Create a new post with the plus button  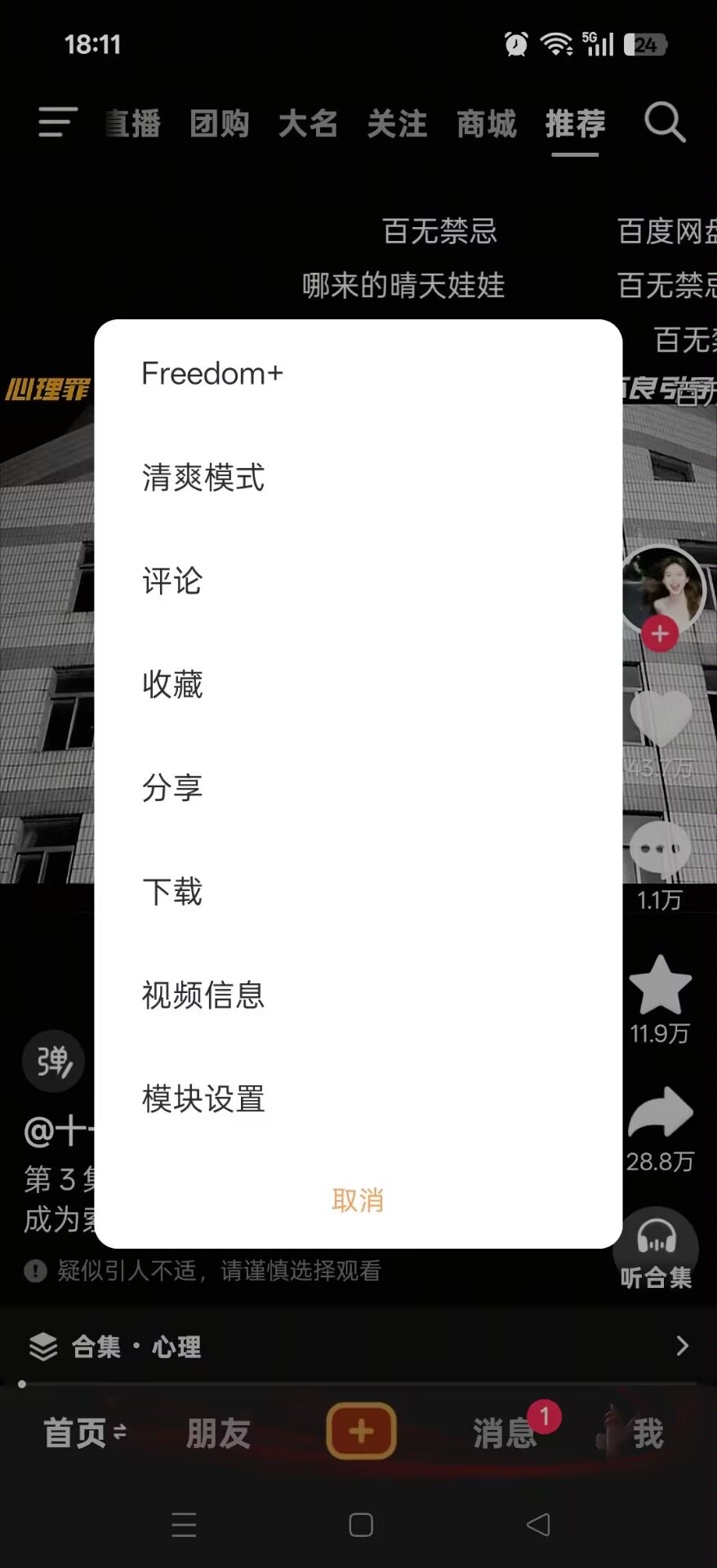[x=359, y=1432]
